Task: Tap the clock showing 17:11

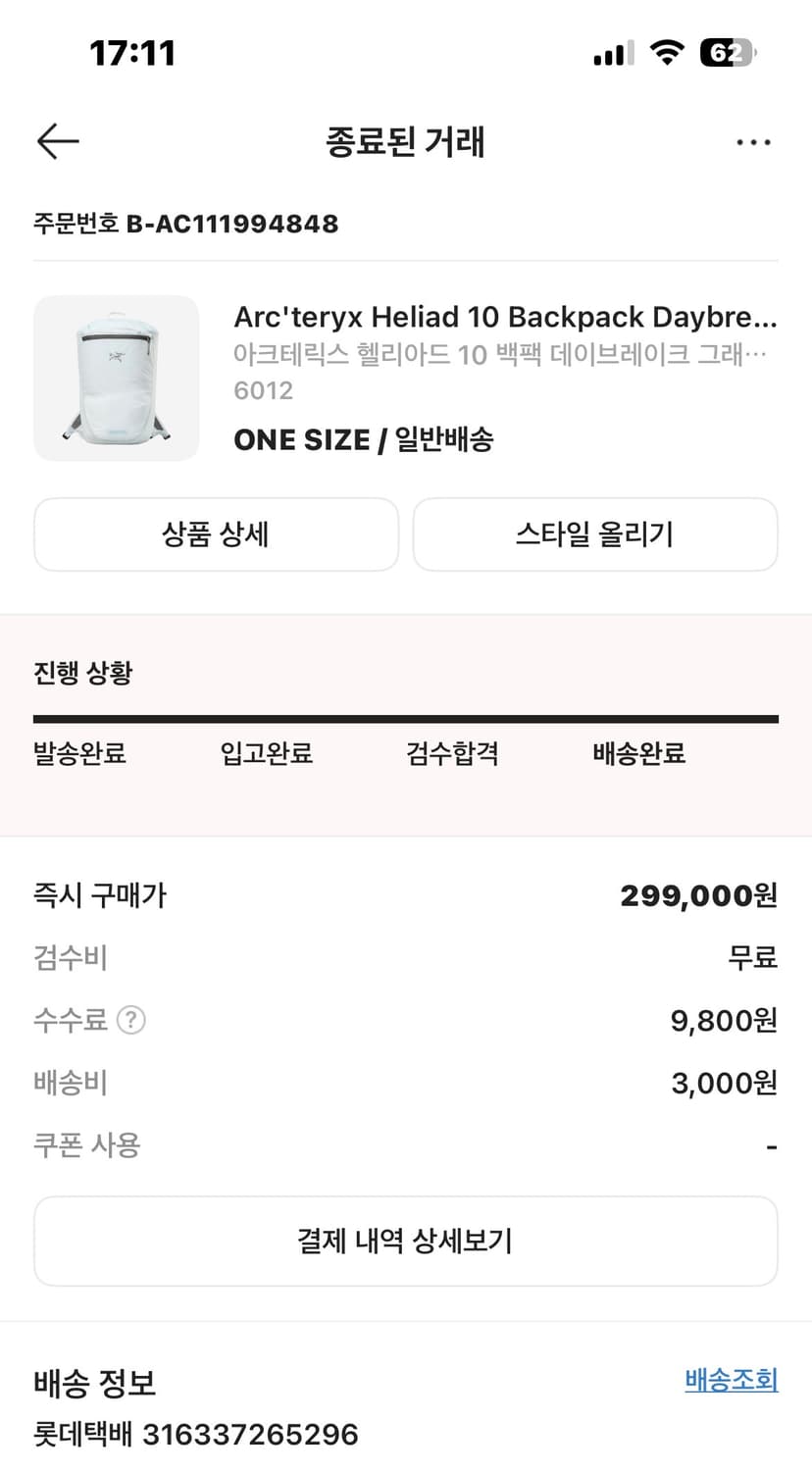Action: (x=130, y=54)
